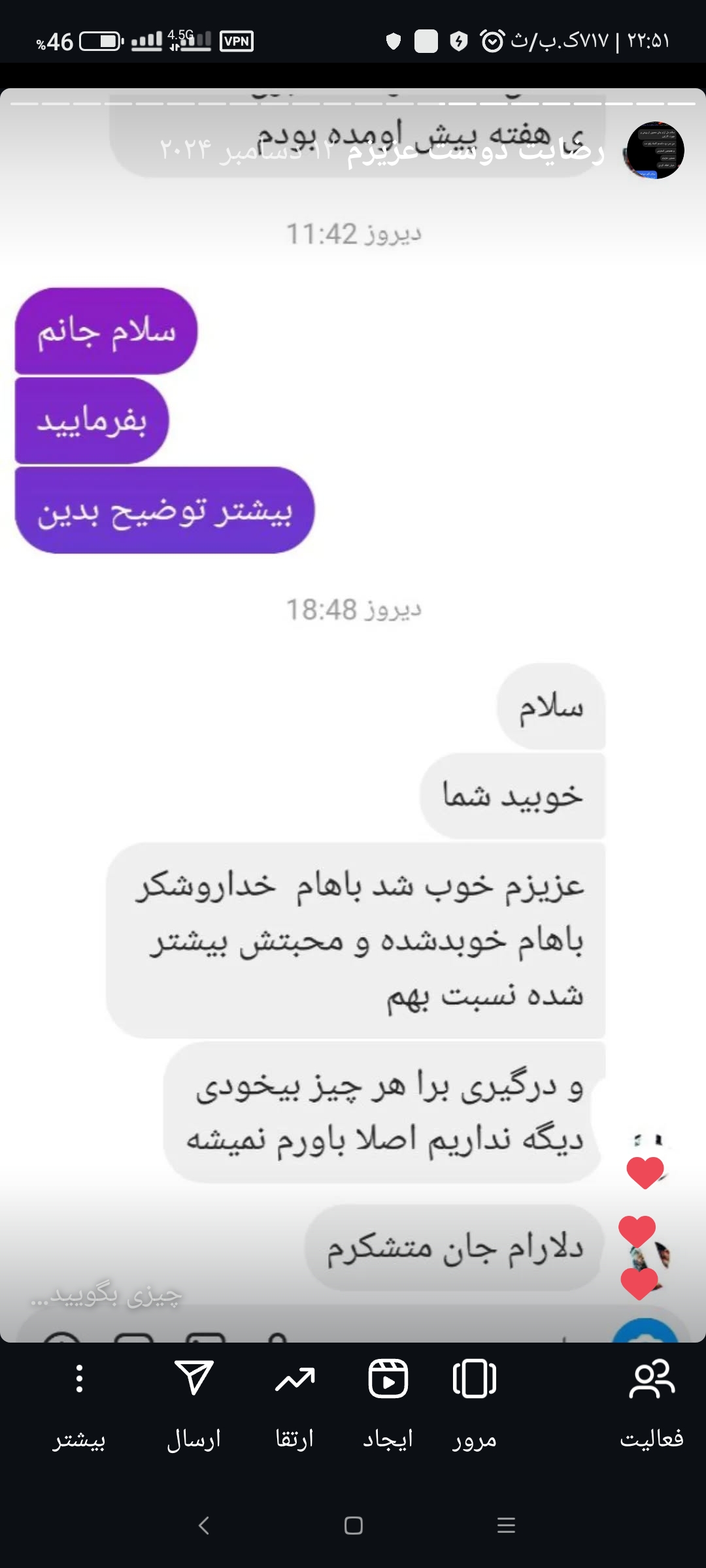Go back with the system back button
The image size is (706, 1568).
tap(204, 1526)
